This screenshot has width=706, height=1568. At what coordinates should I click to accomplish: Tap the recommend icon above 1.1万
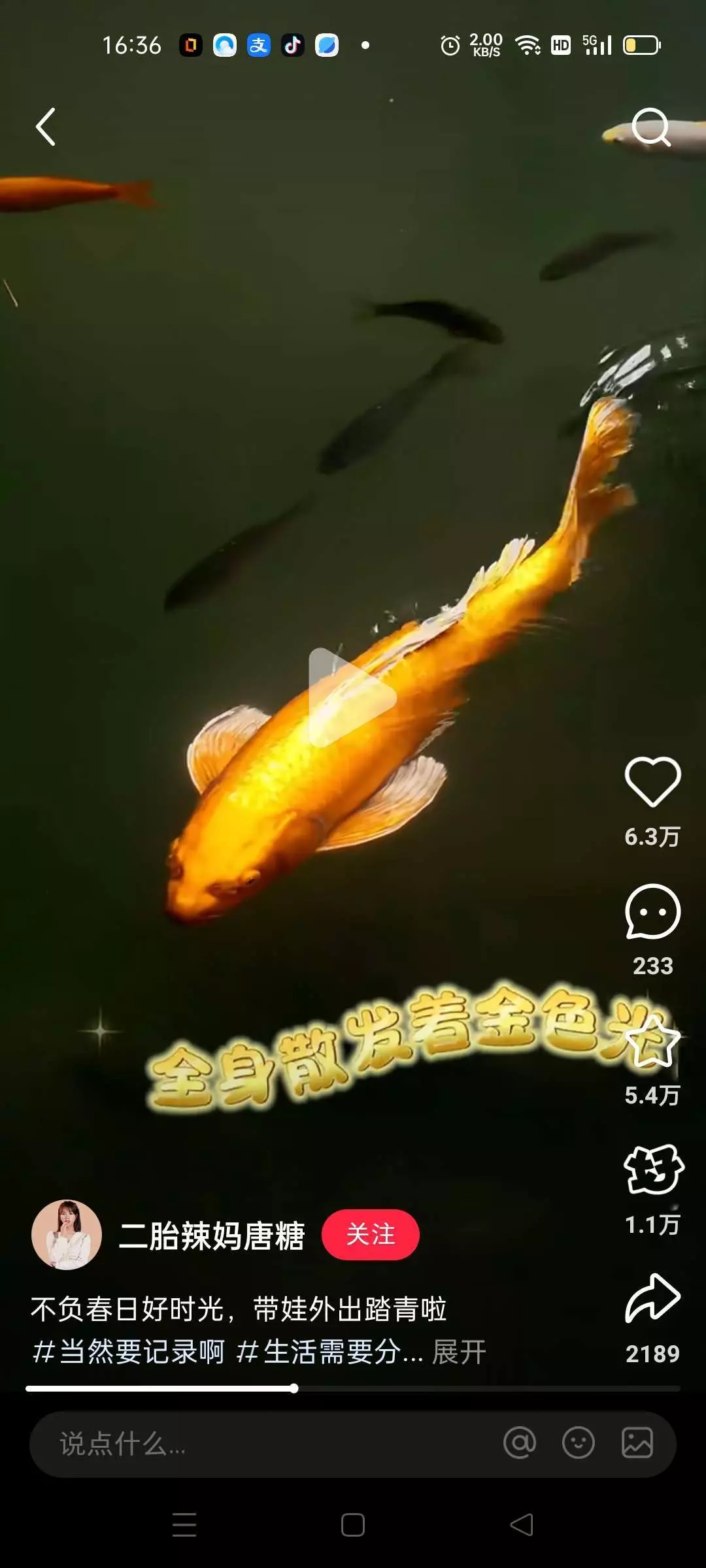pos(652,1169)
